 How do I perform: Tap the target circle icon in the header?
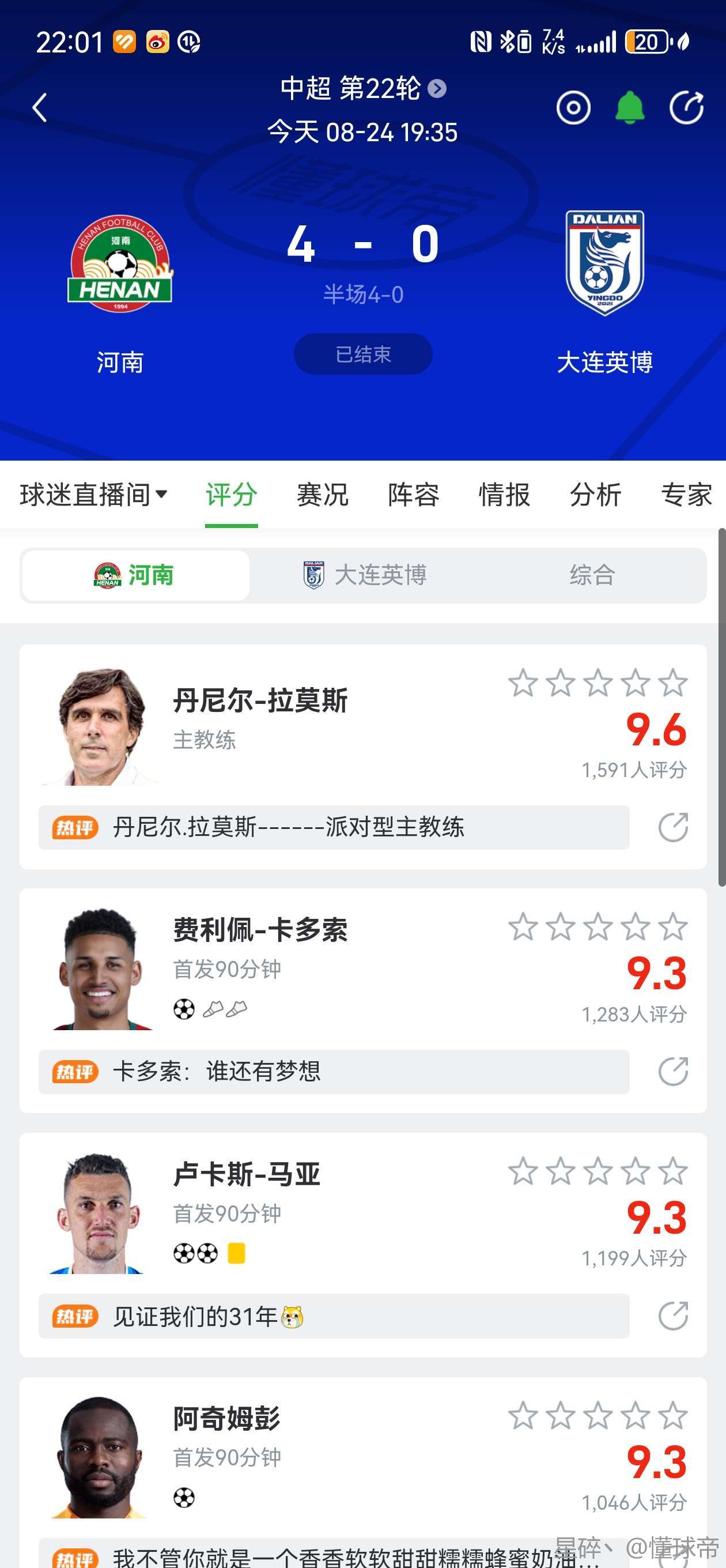573,108
